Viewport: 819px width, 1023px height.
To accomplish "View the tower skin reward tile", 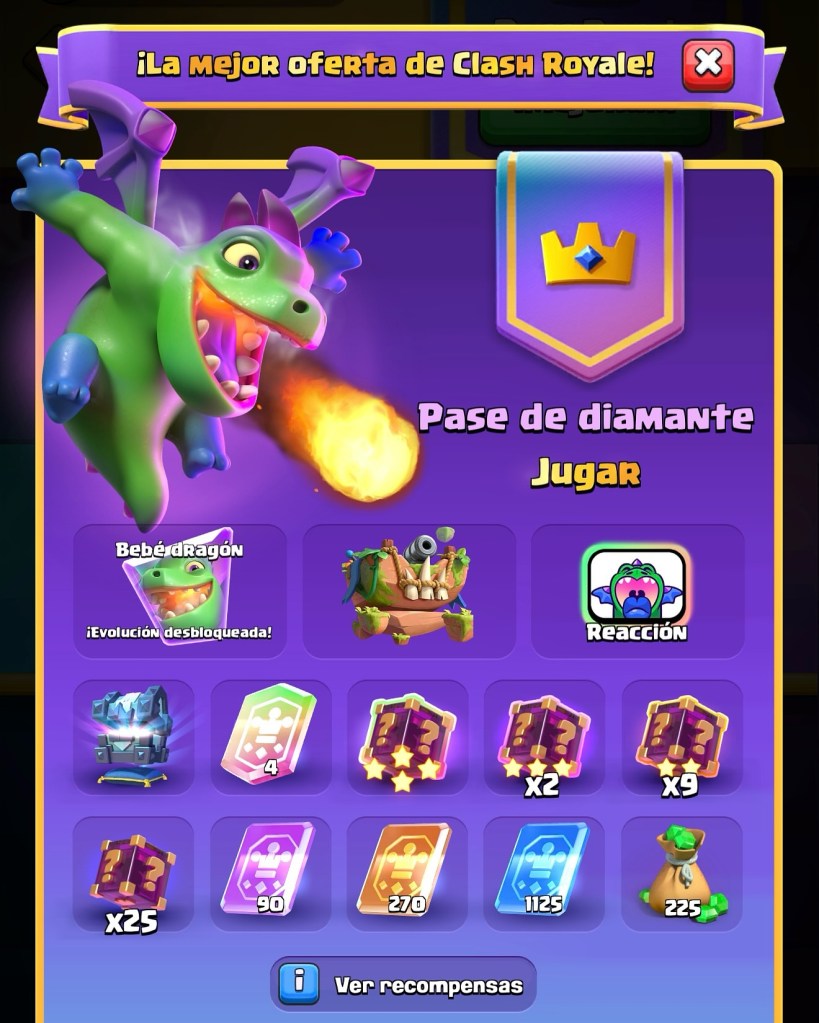I will [409, 592].
